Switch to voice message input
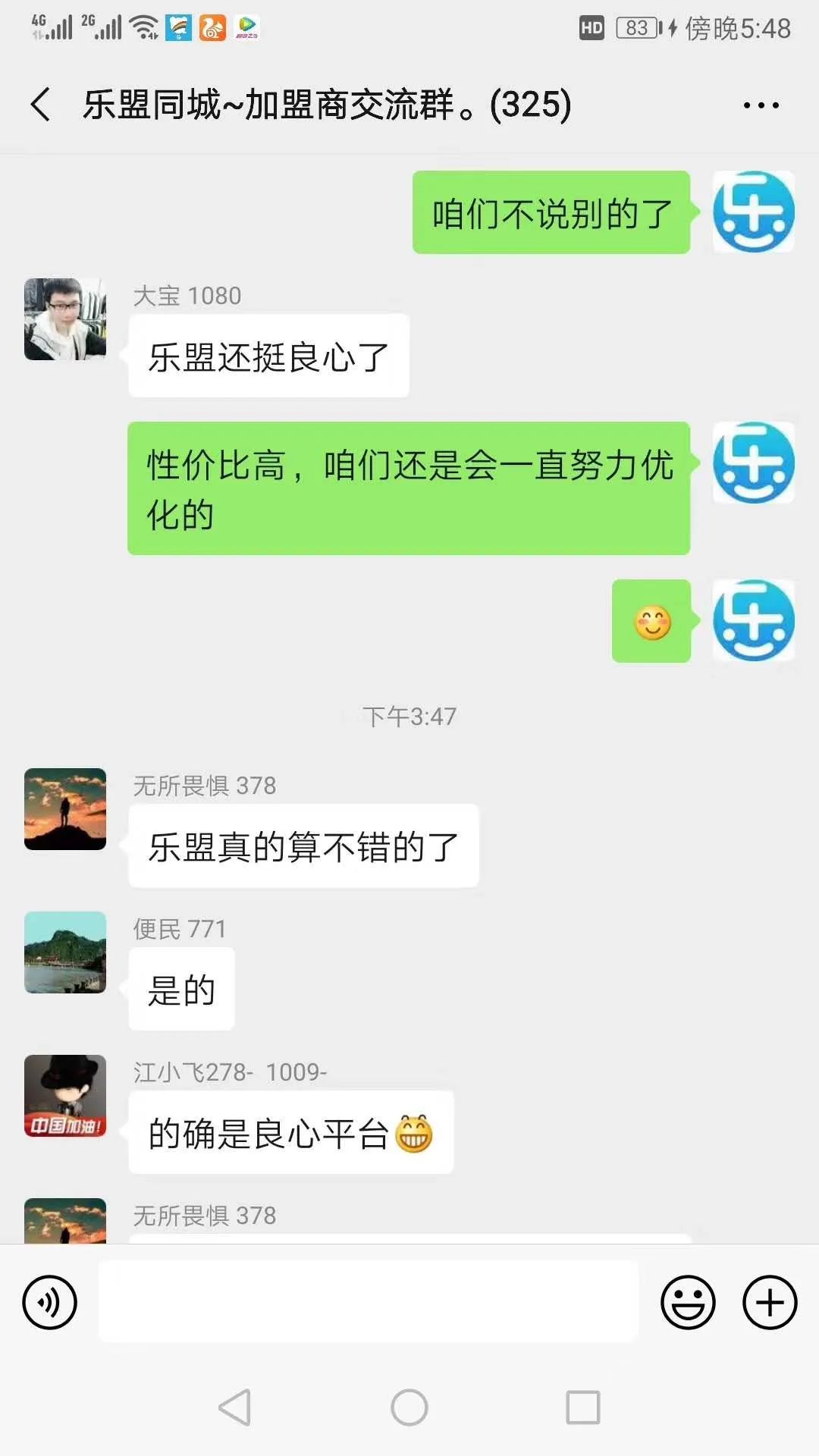Image resolution: width=819 pixels, height=1456 pixels. point(50,1303)
